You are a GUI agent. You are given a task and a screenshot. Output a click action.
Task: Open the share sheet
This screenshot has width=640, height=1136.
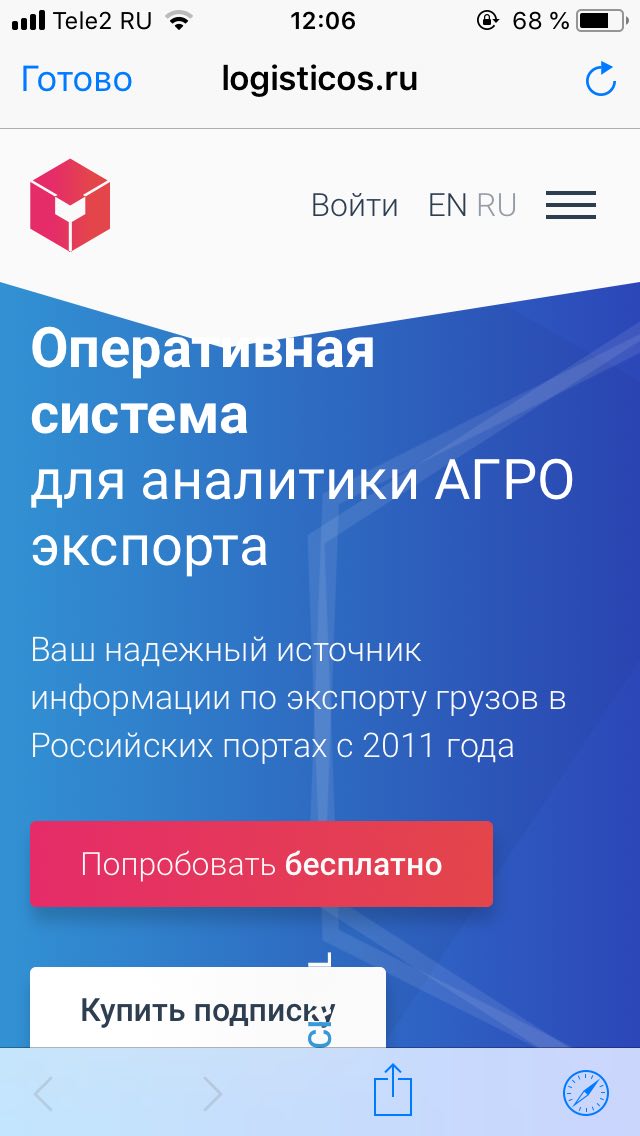click(393, 1092)
